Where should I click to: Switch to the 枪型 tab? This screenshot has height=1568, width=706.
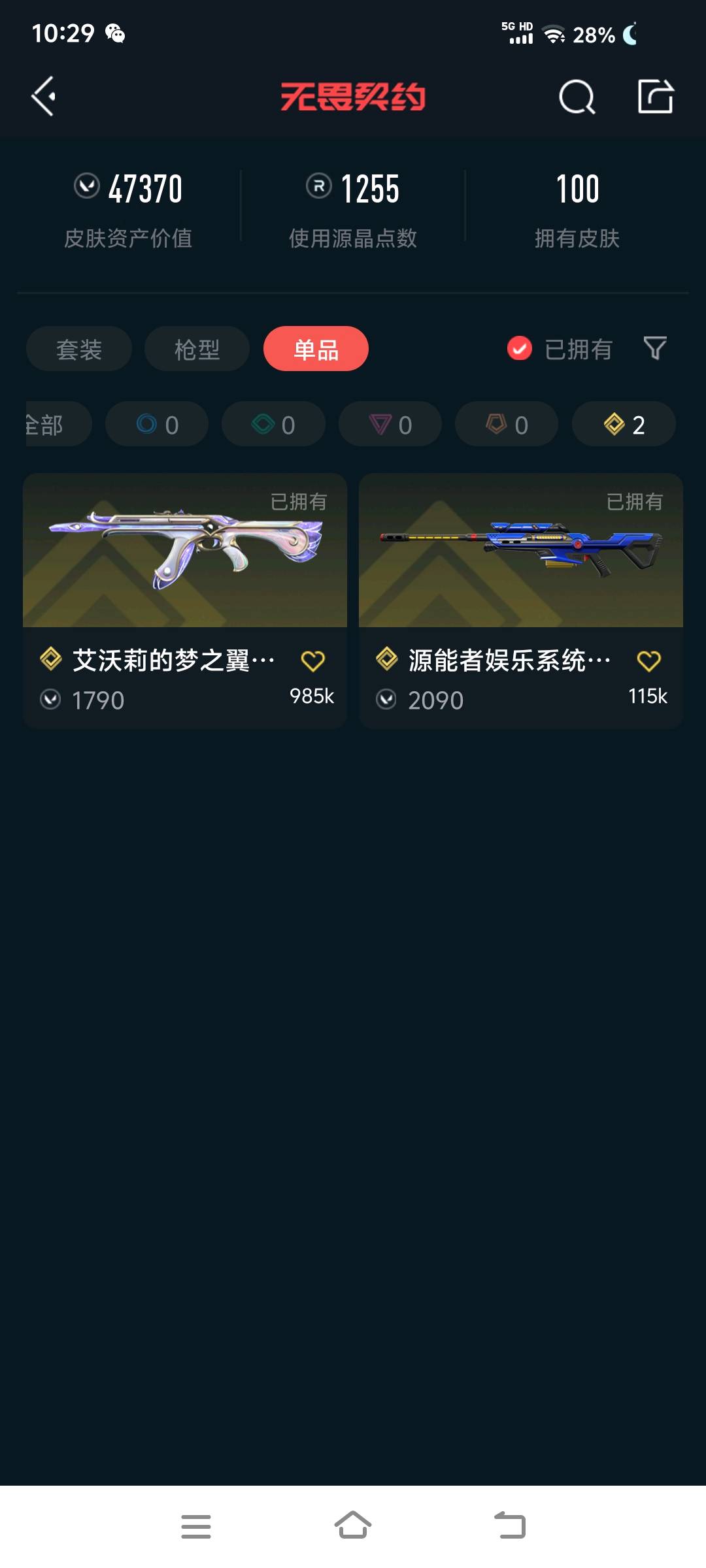pos(197,349)
